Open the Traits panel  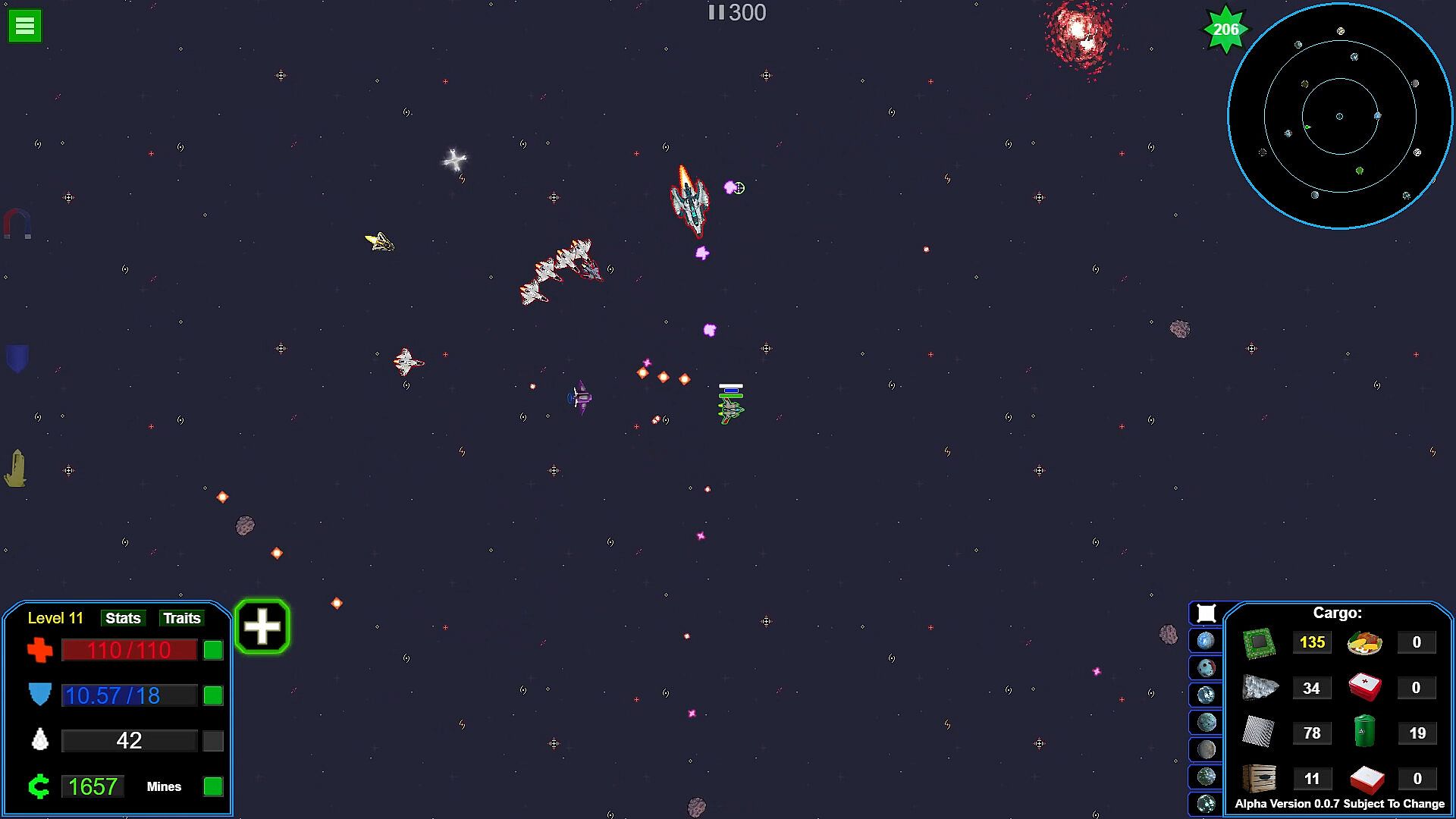pos(182,618)
